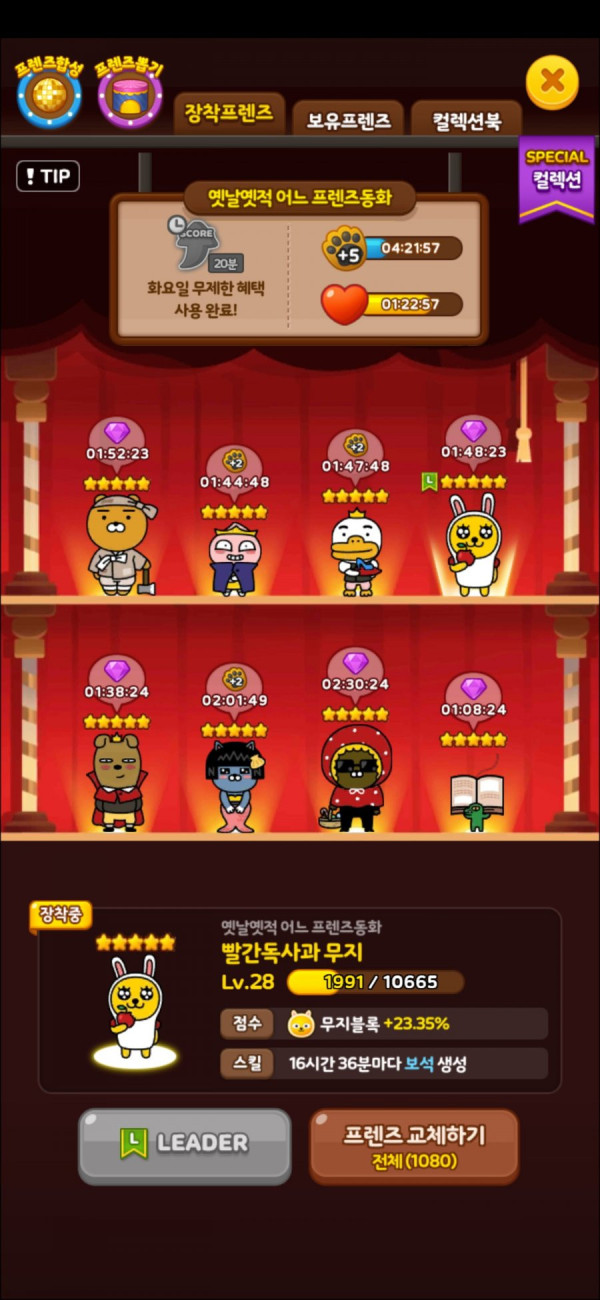This screenshot has height=1300, width=600.
Task: Select the 장착프렌즈 tab
Action: 229,115
